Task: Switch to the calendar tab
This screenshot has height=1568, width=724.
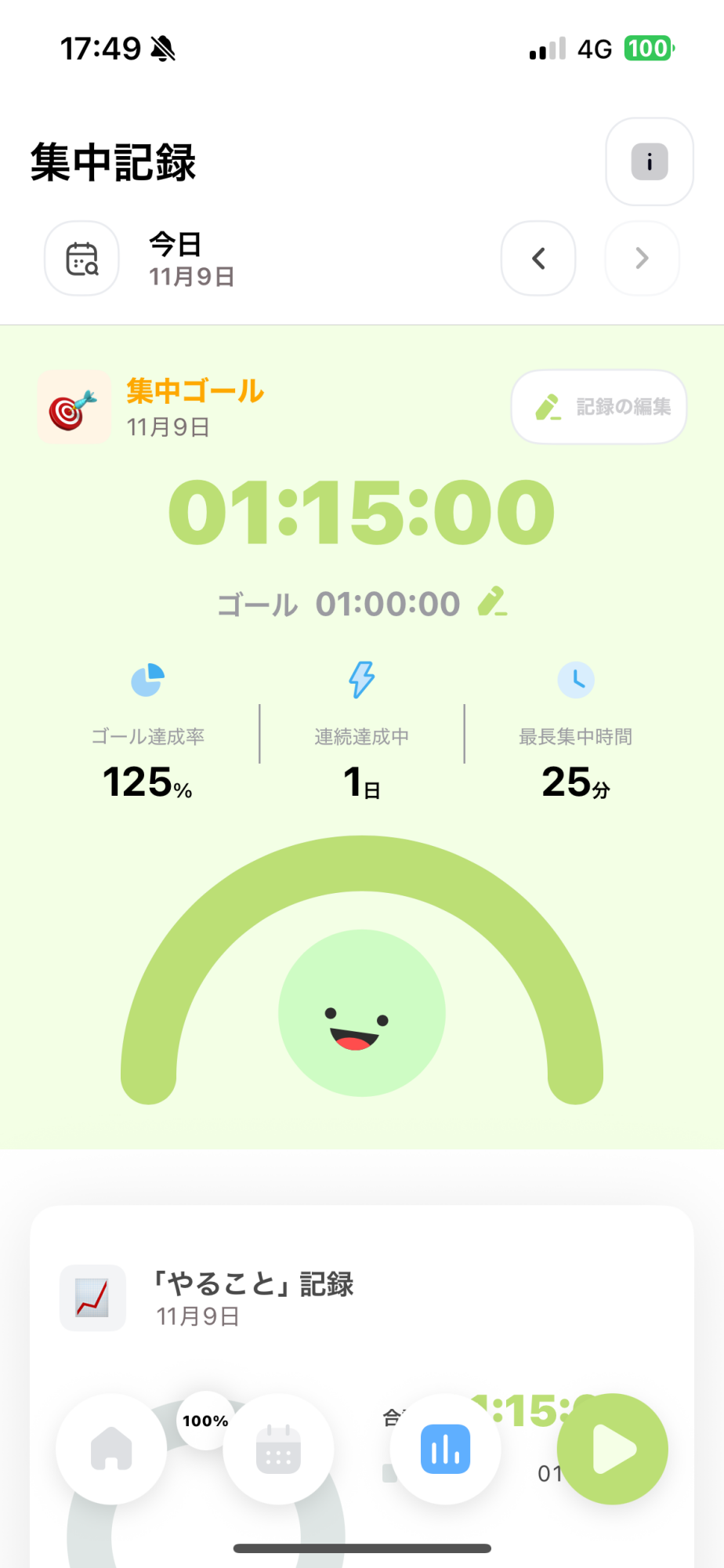Action: [x=278, y=1449]
